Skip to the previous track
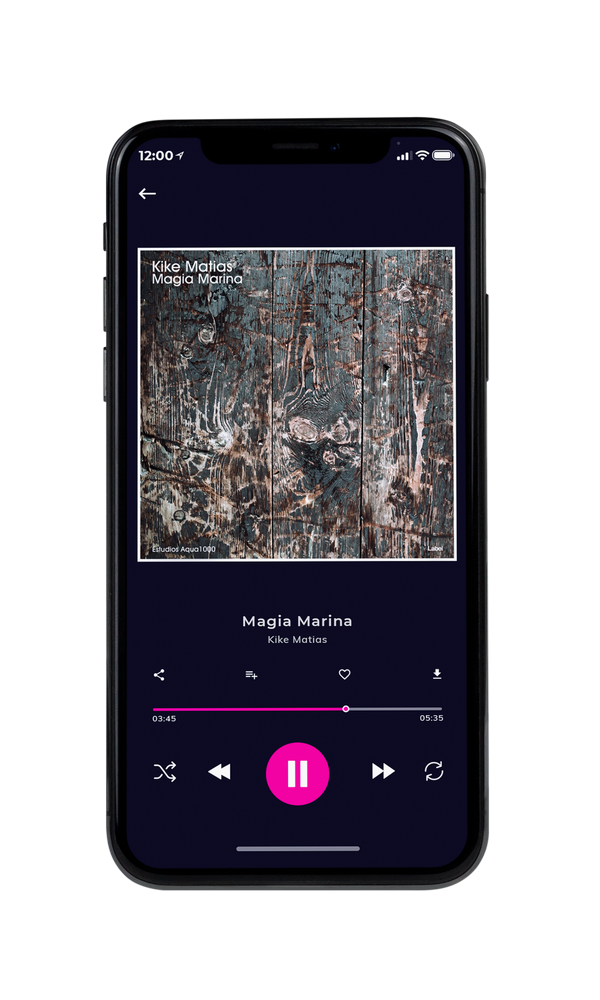Viewport: 600px width, 1000px height. coord(219,772)
